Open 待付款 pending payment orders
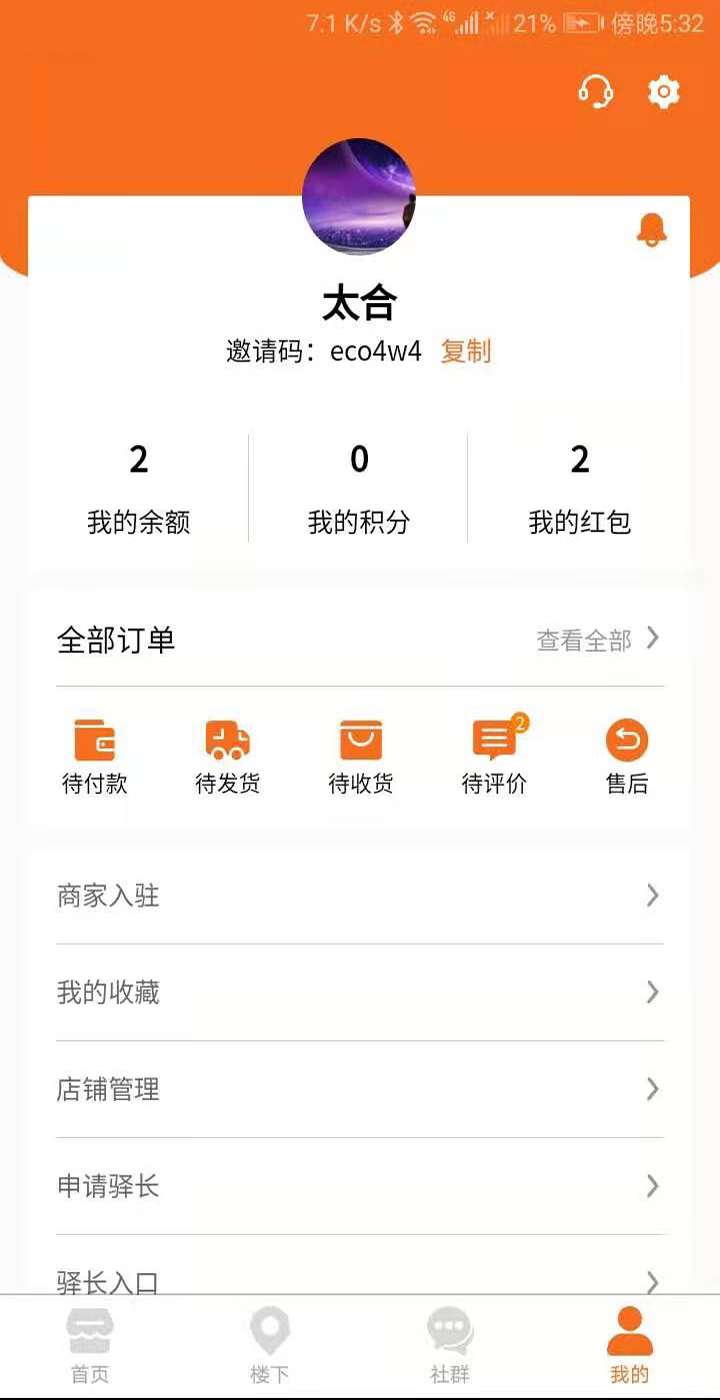The image size is (720, 1400). [95, 756]
